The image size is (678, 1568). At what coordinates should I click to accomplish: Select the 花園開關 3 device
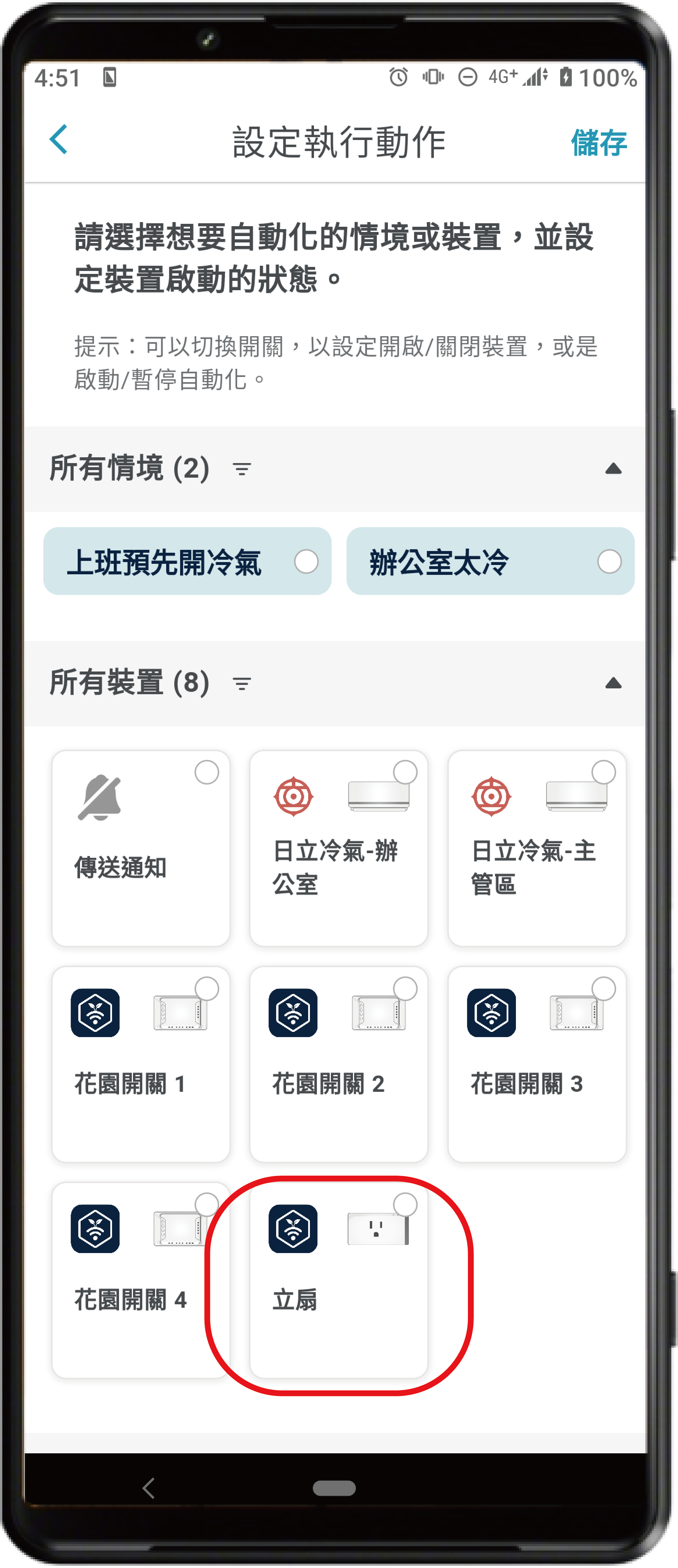(x=537, y=1064)
